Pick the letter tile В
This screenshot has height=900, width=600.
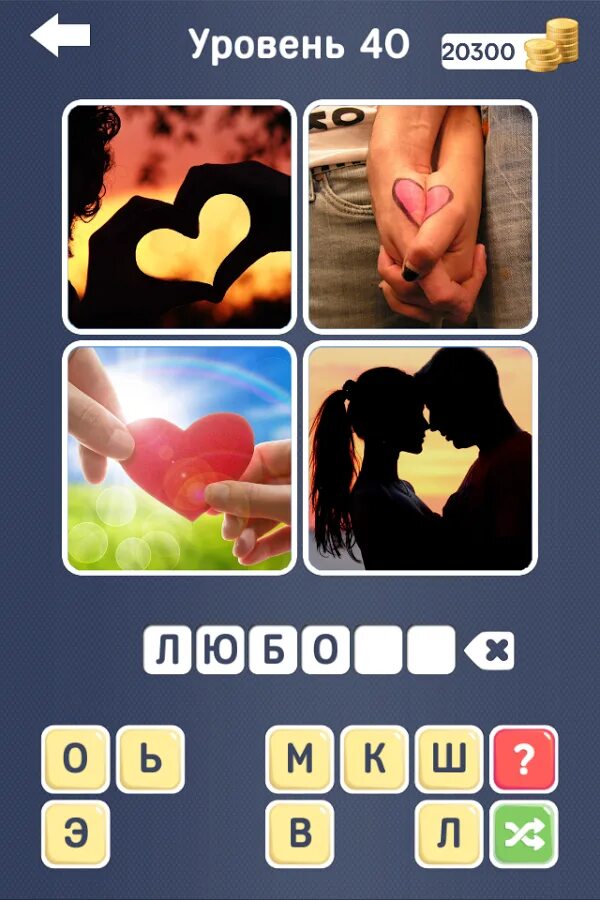click(300, 834)
